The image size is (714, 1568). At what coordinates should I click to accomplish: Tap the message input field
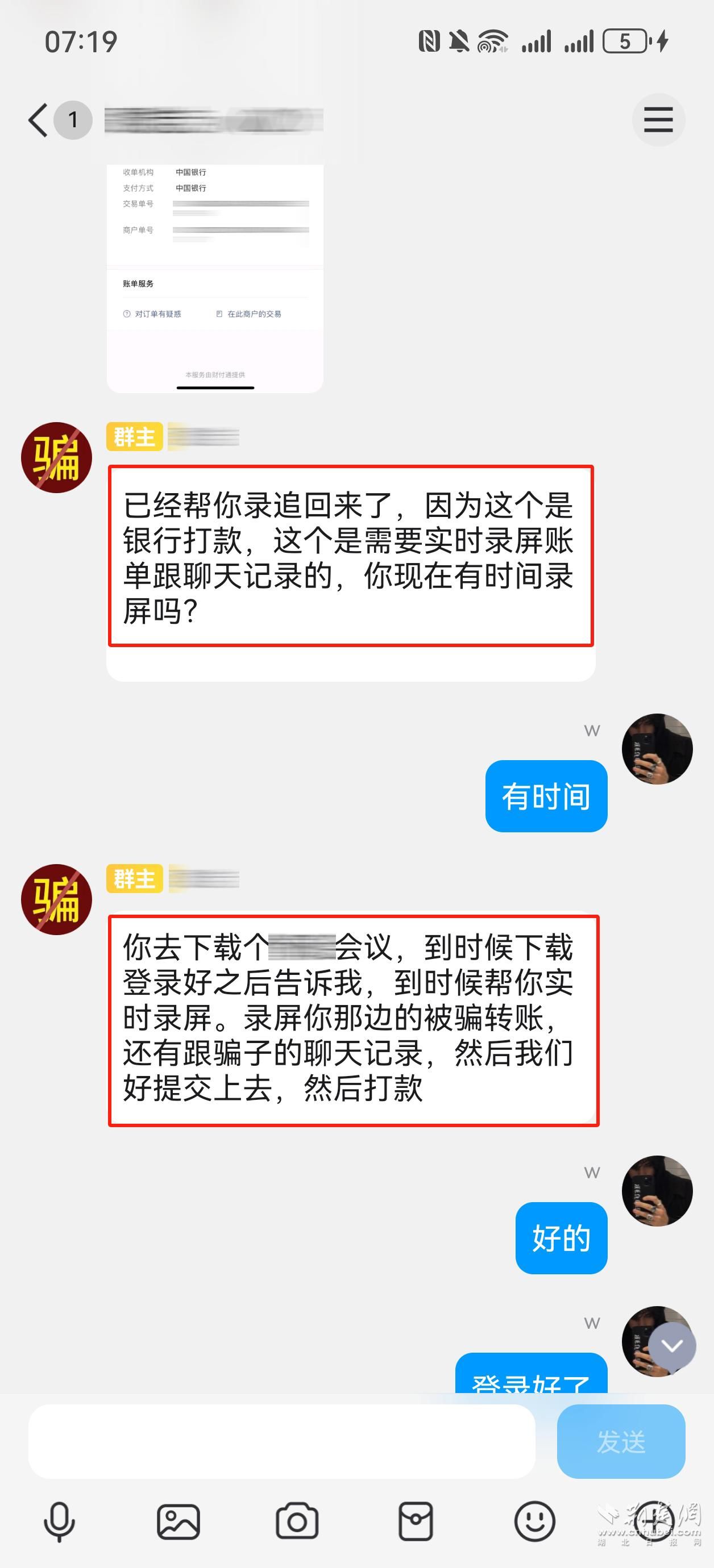click(281, 1441)
